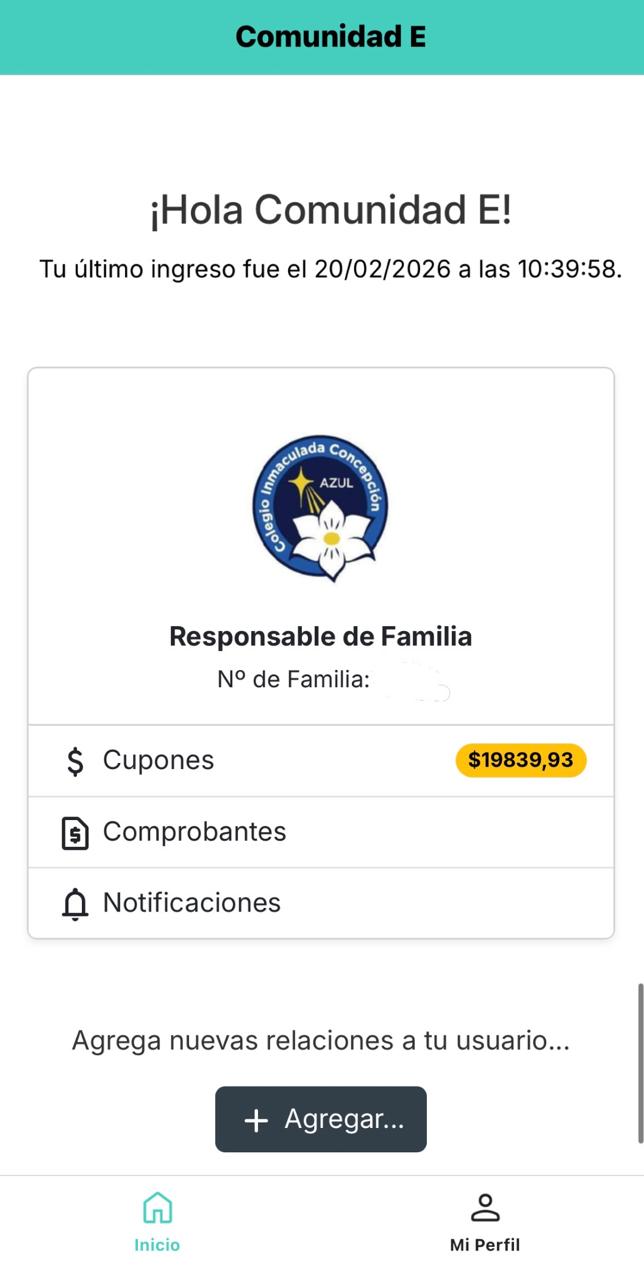Switch to the Inicio tab
Viewport: 644px width, 1280px height.
point(157,1222)
